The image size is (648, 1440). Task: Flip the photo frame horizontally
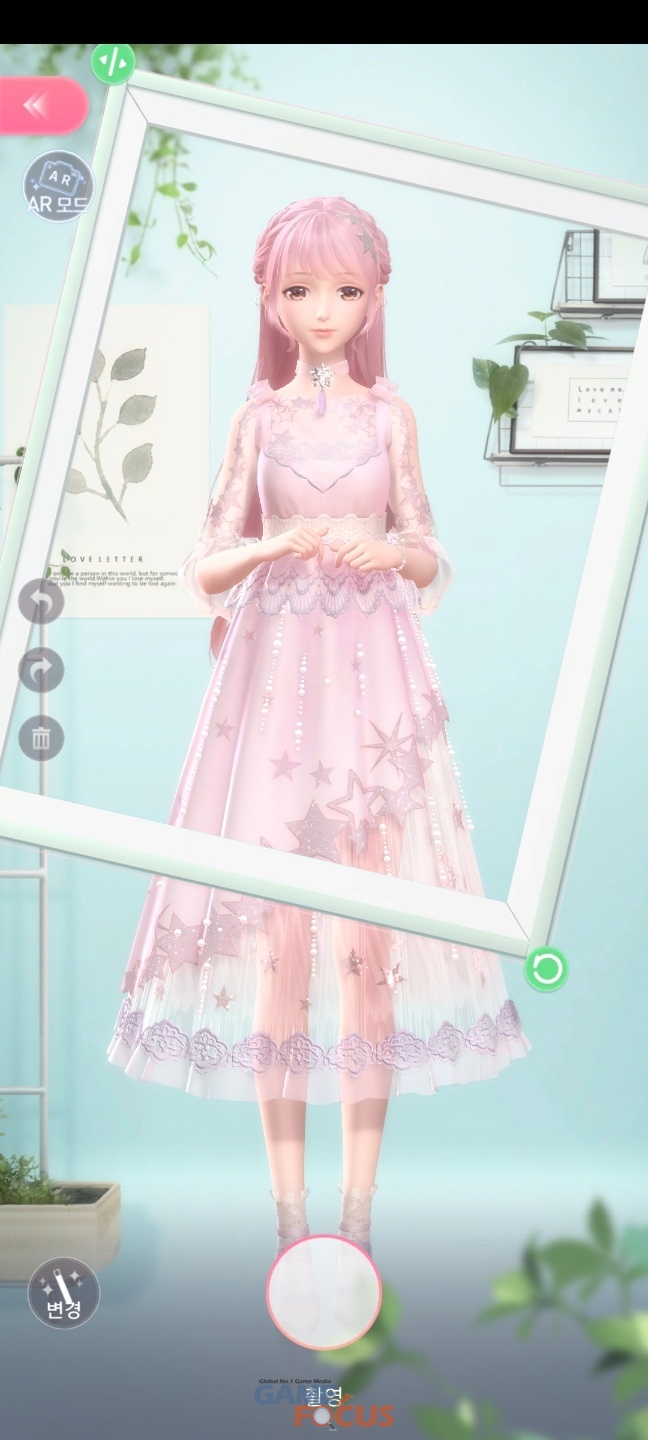point(113,63)
